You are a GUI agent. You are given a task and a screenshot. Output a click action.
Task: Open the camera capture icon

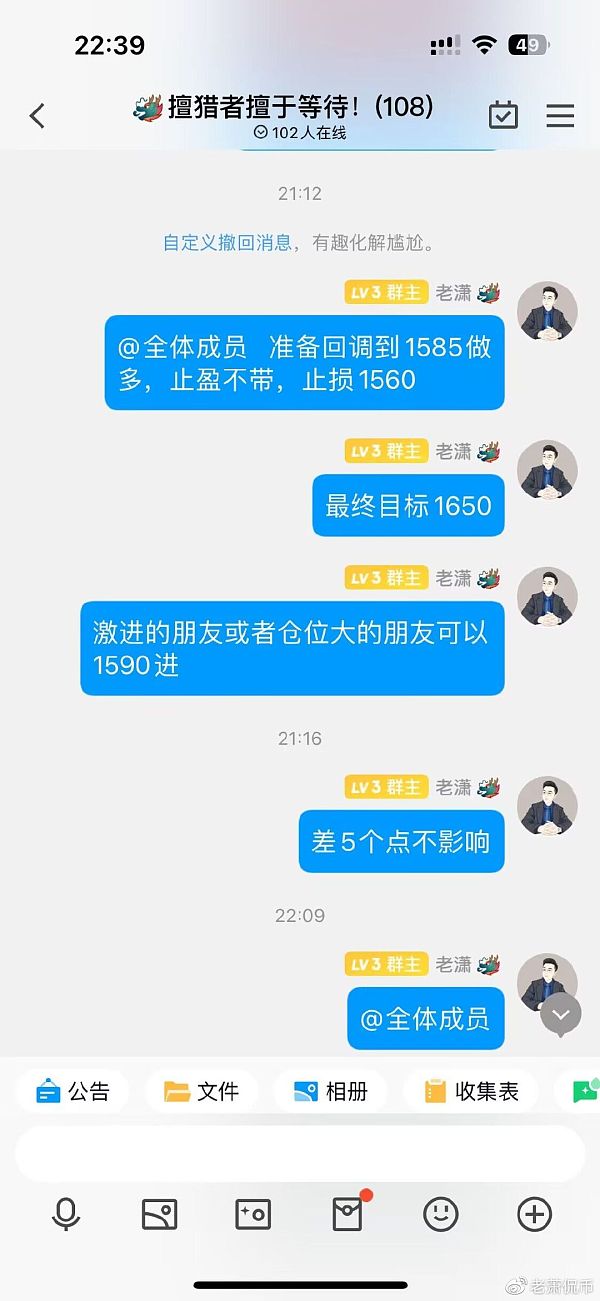click(x=252, y=1215)
